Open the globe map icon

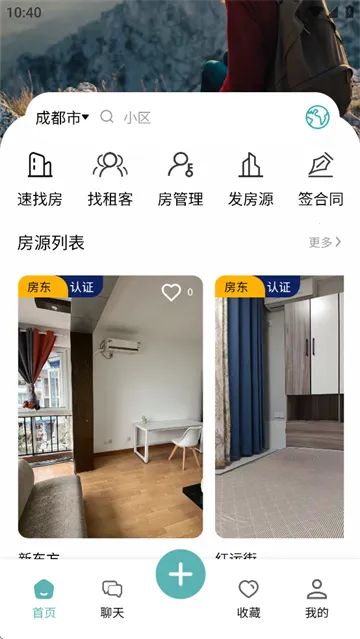coord(318,117)
